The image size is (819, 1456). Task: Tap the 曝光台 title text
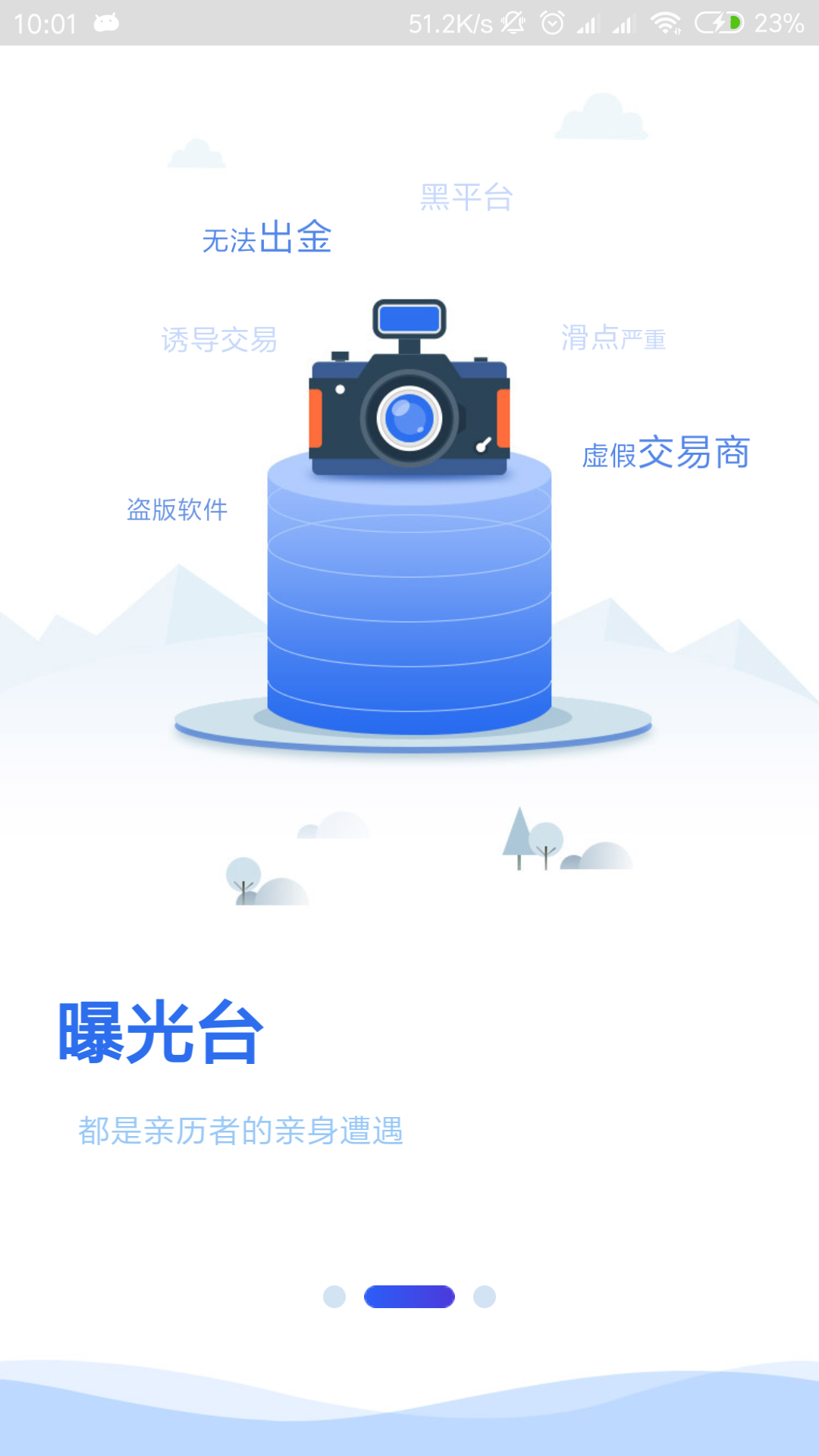pos(157,1031)
